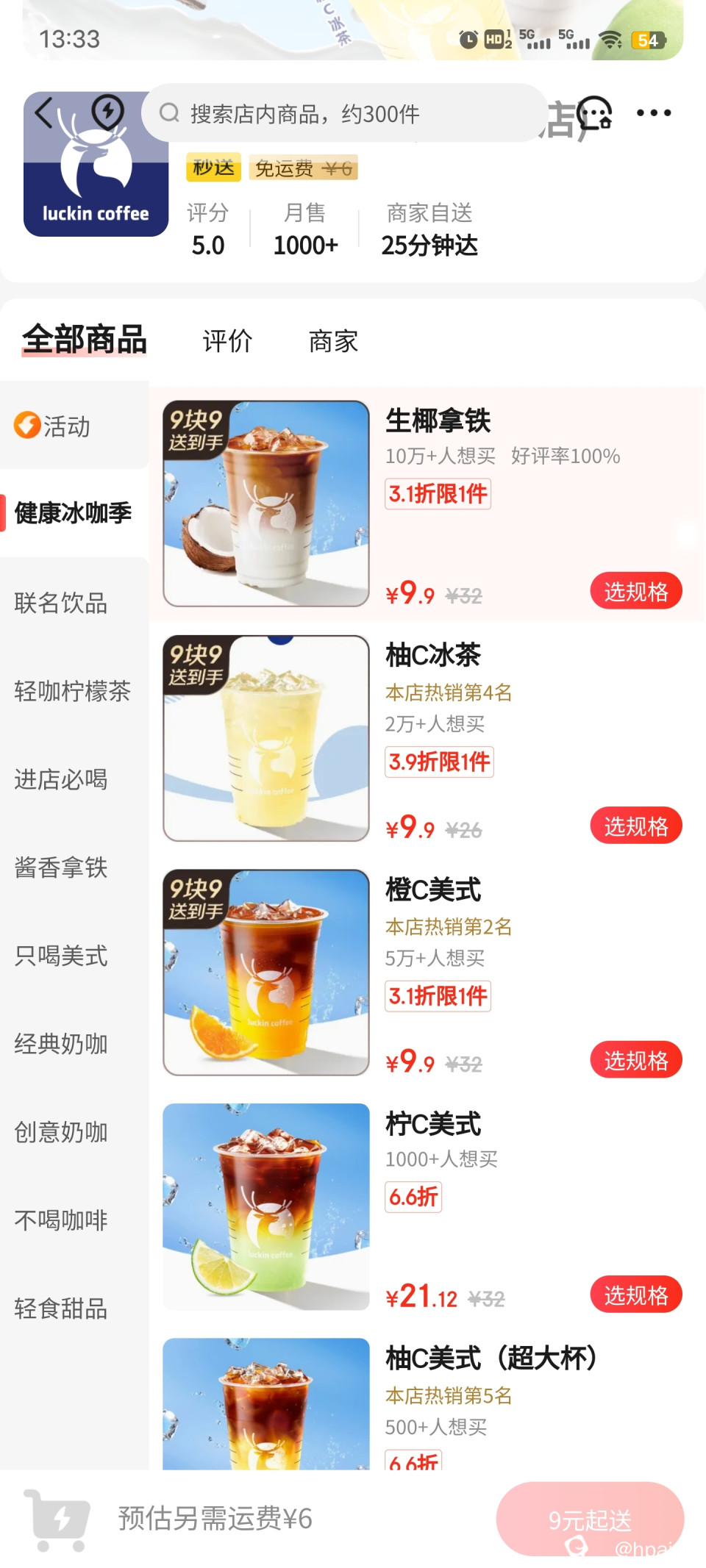Screen dimensions: 706x1568
Task: Tap the search box for store items
Action: pos(346,114)
